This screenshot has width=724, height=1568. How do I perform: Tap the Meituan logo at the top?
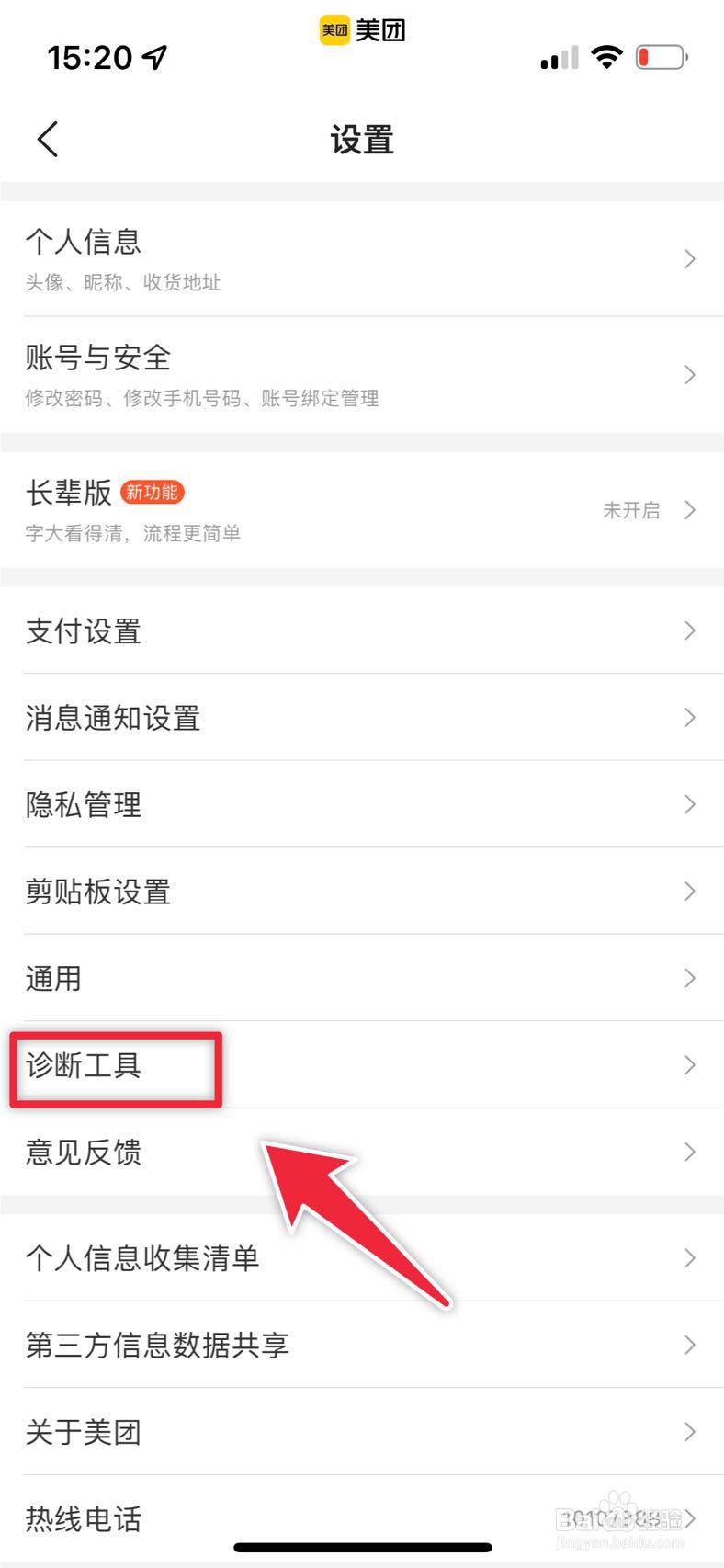361,29
